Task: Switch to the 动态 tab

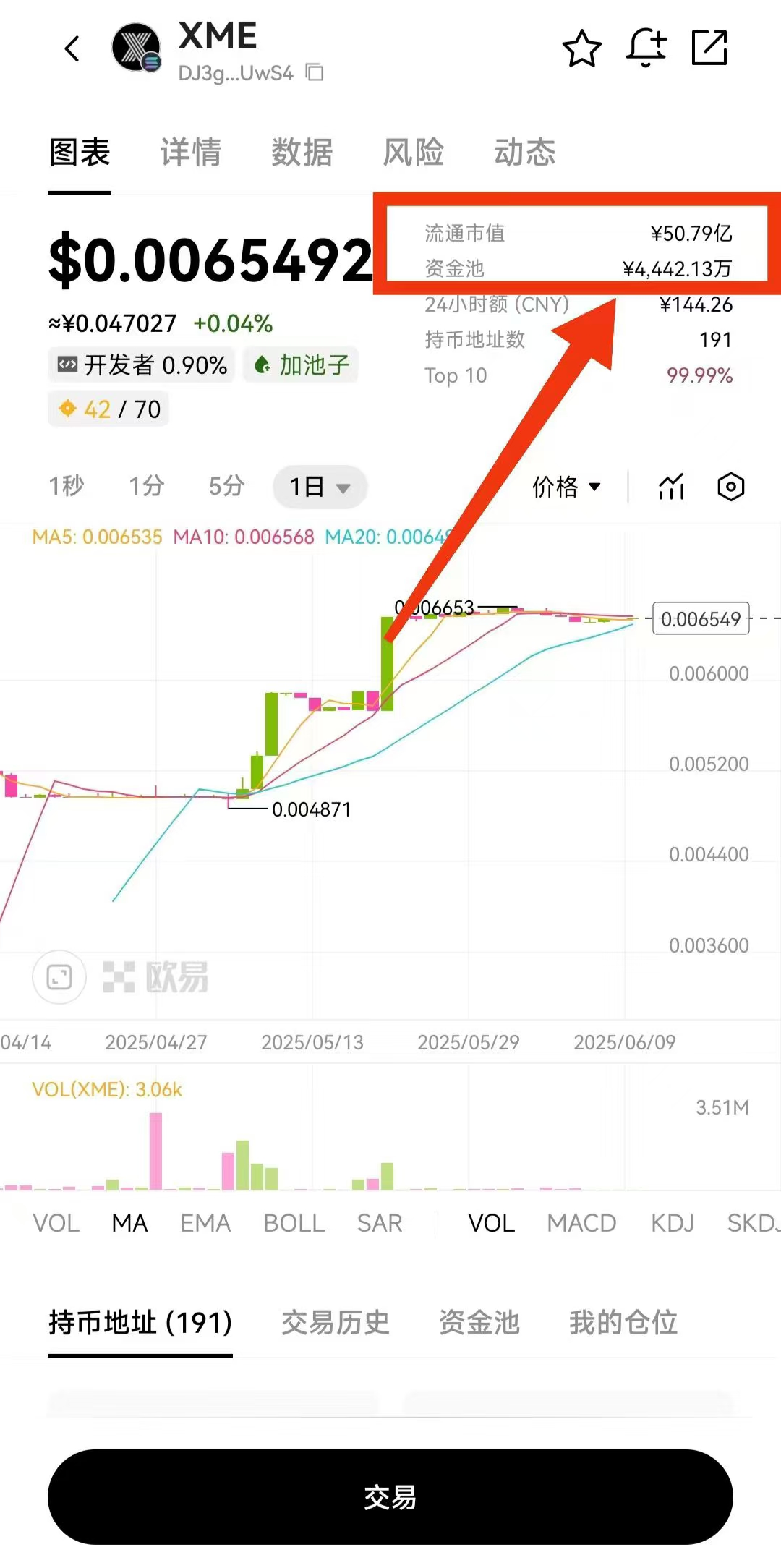Action: pyautogui.click(x=525, y=153)
